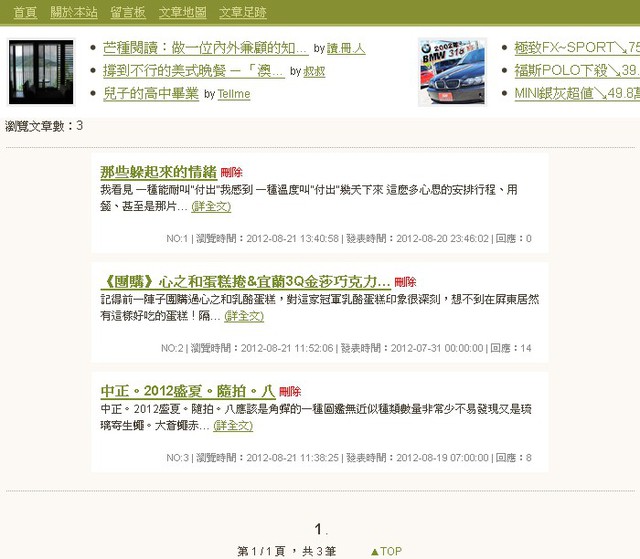
Task: Delete 那些躲起來的情緒 from history
Action: pos(231,172)
